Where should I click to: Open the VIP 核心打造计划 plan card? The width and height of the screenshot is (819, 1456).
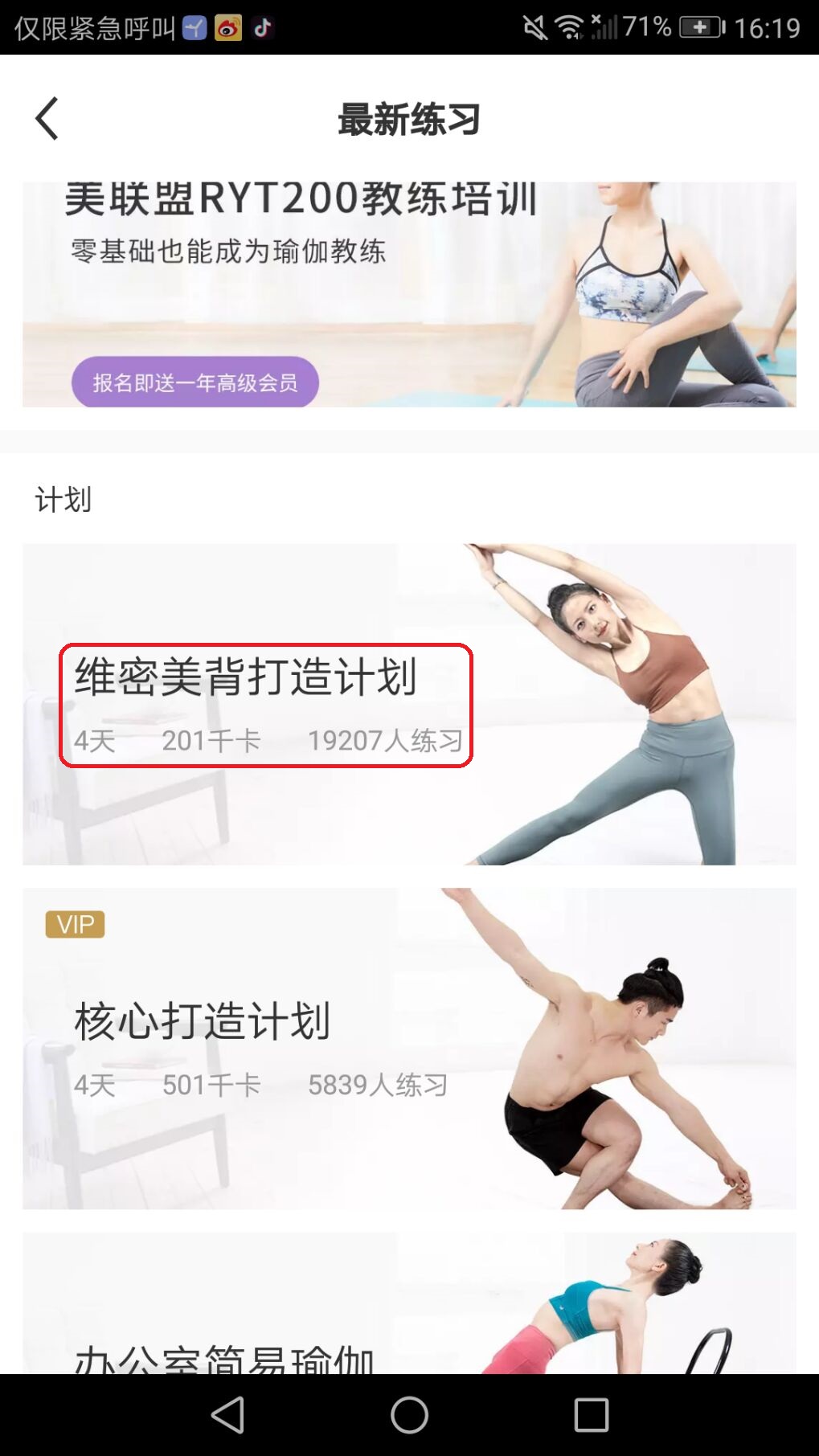tap(408, 1048)
